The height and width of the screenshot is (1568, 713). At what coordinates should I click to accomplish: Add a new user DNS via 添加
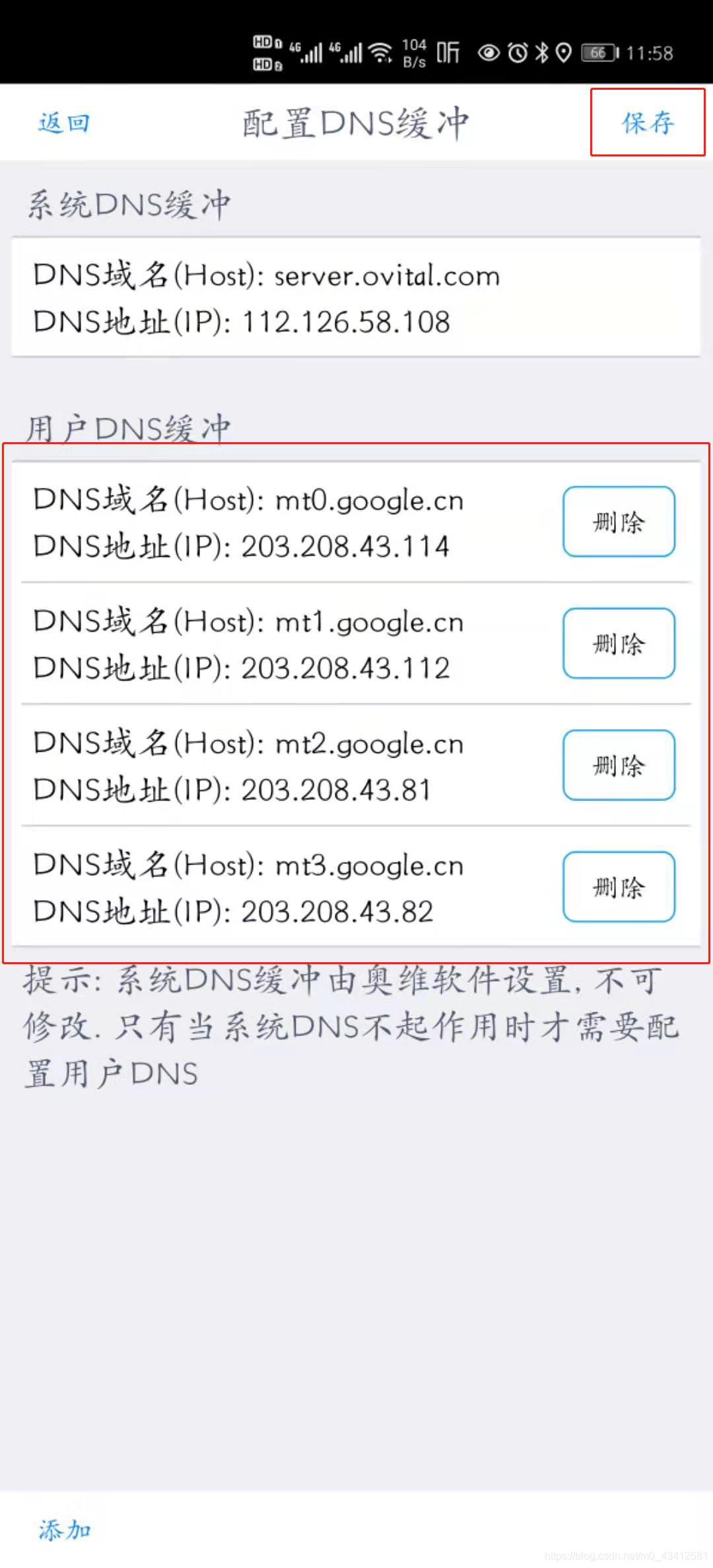click(65, 1530)
